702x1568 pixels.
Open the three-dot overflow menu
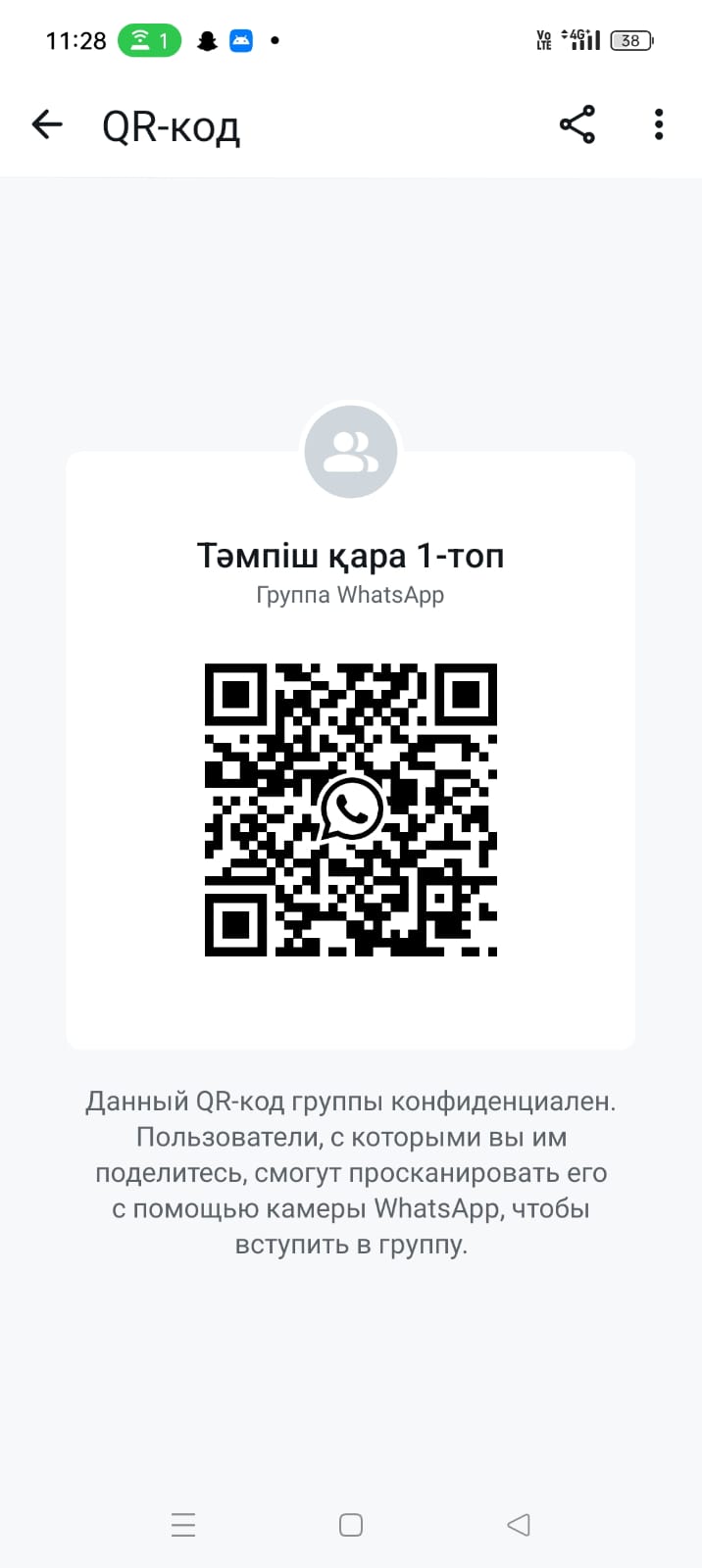click(659, 124)
